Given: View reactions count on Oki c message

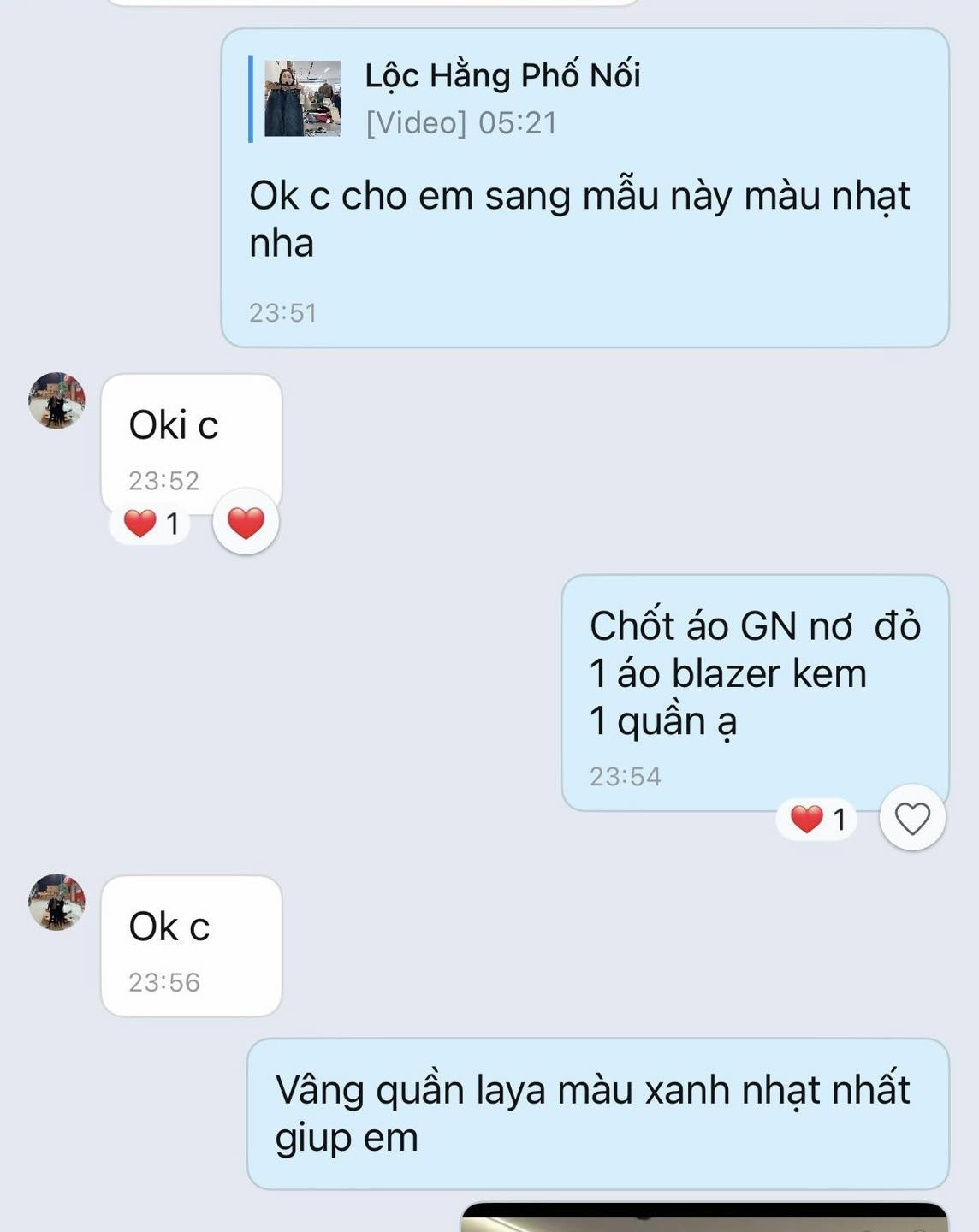Looking at the screenshot, I should (x=151, y=523).
